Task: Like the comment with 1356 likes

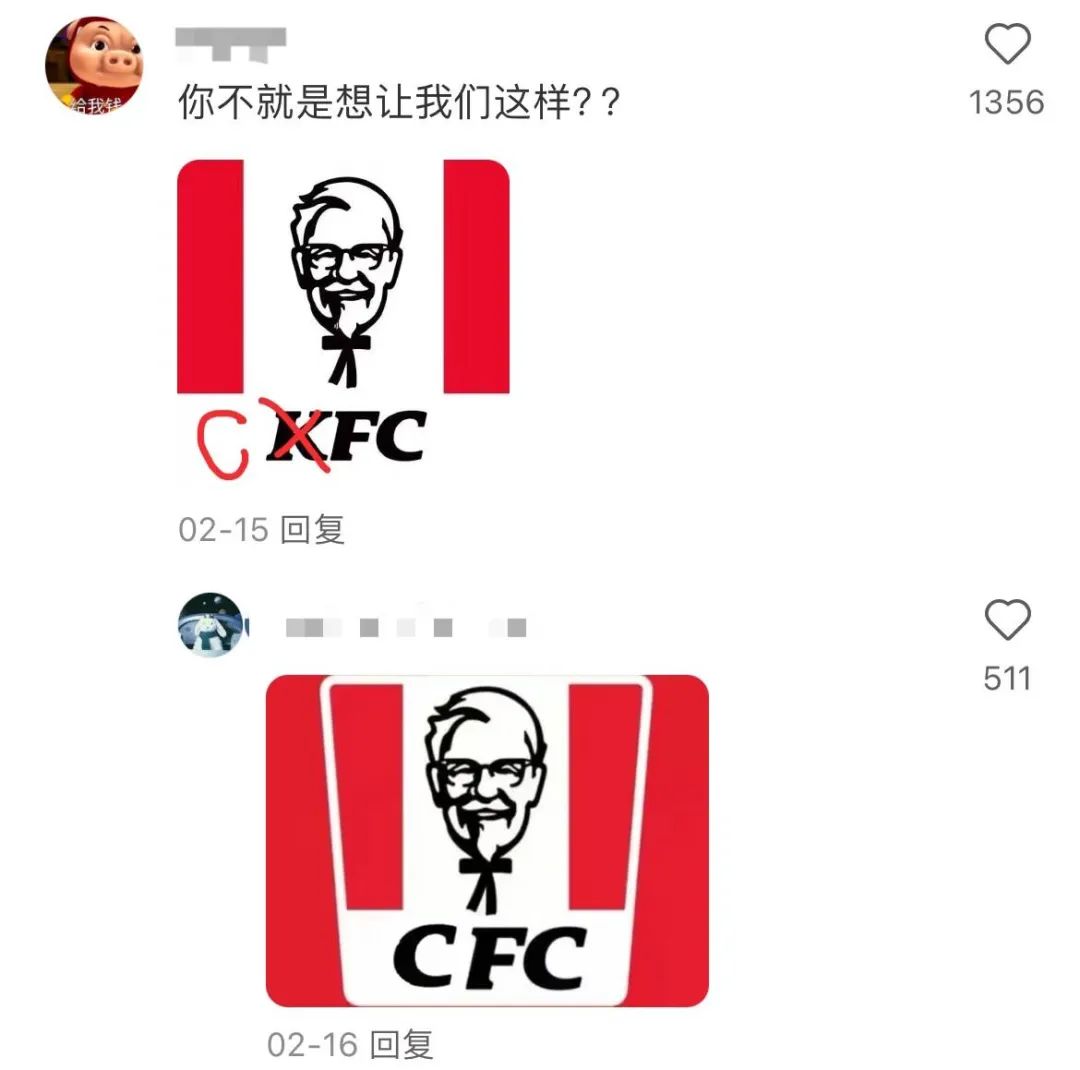Action: click(1007, 46)
